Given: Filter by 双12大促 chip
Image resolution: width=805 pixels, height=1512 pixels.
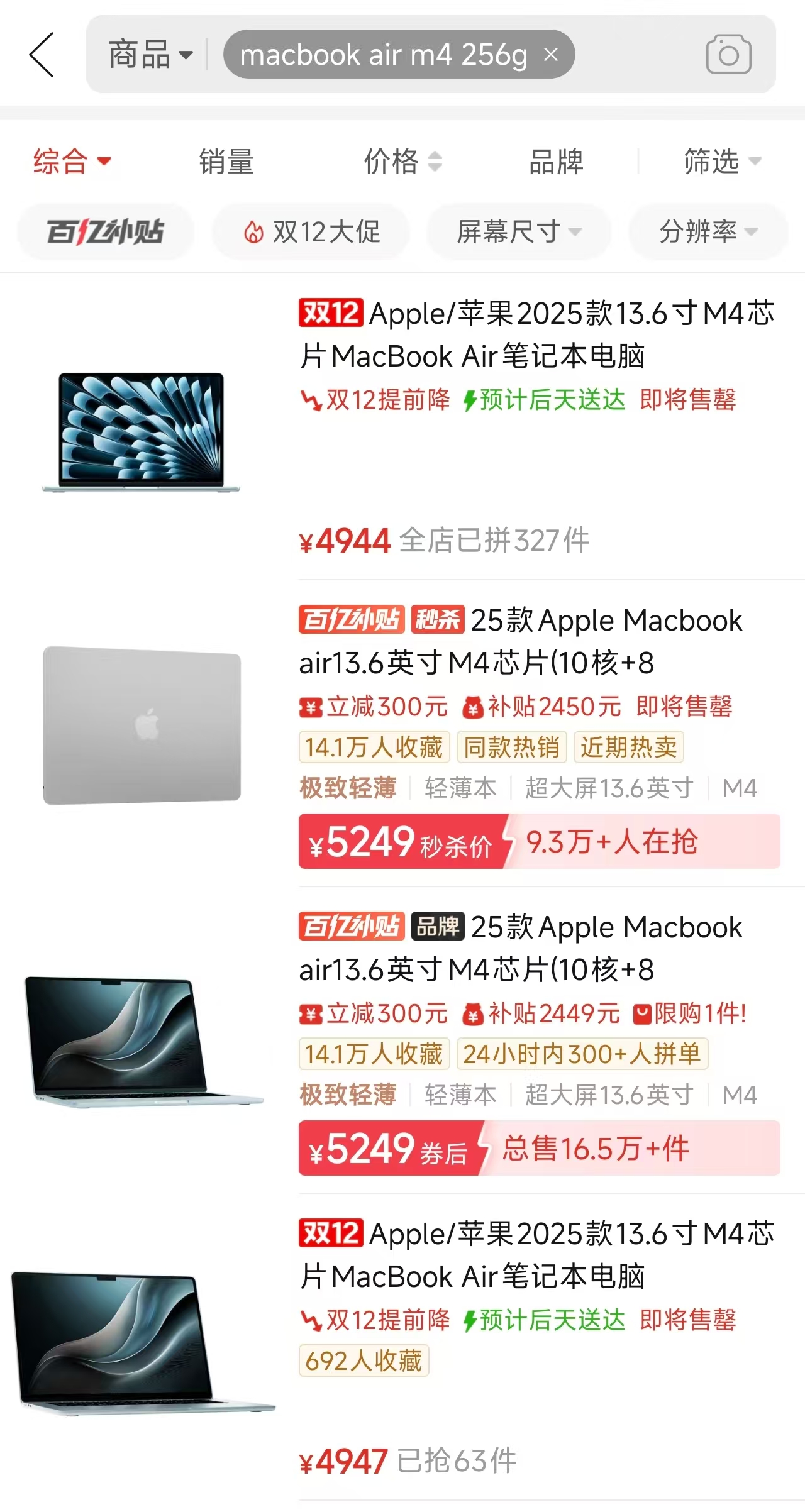Looking at the screenshot, I should click(x=312, y=232).
